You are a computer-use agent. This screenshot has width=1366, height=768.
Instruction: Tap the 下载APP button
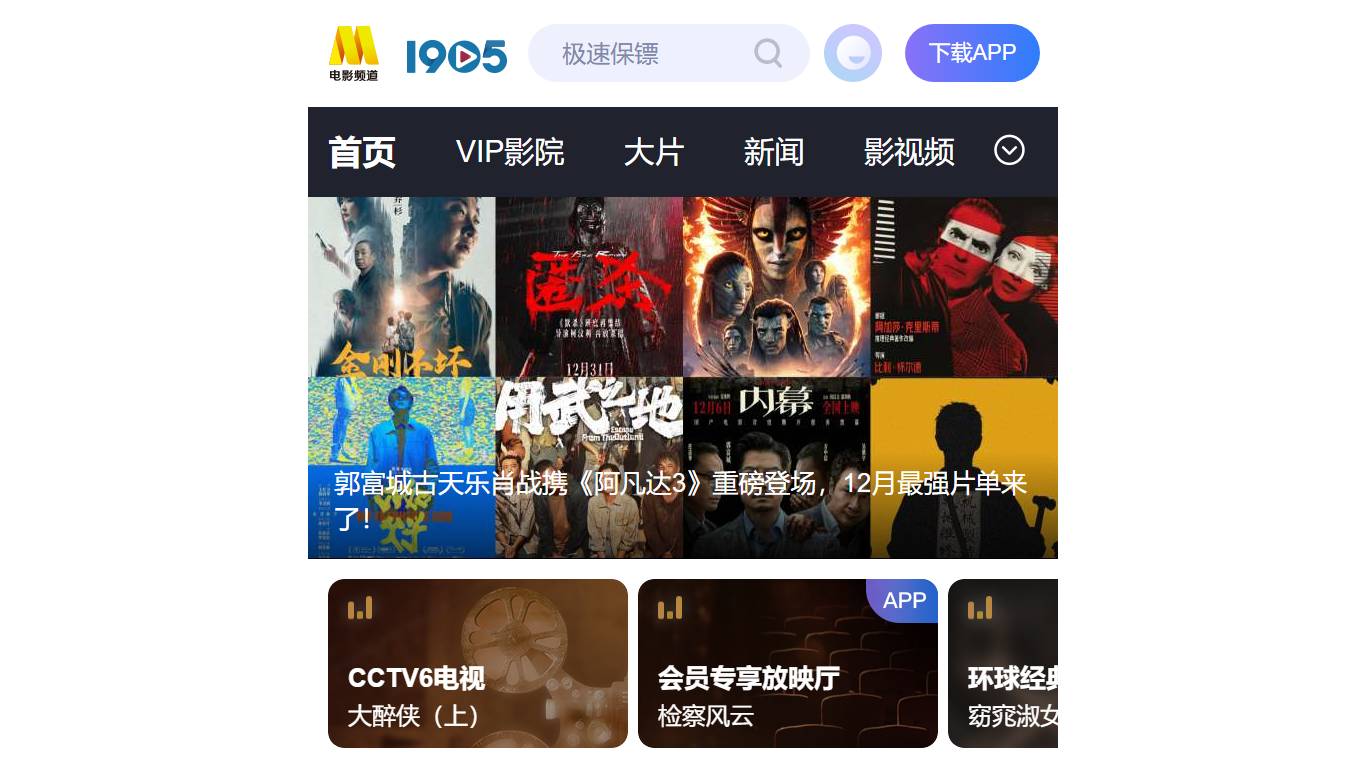pos(972,53)
